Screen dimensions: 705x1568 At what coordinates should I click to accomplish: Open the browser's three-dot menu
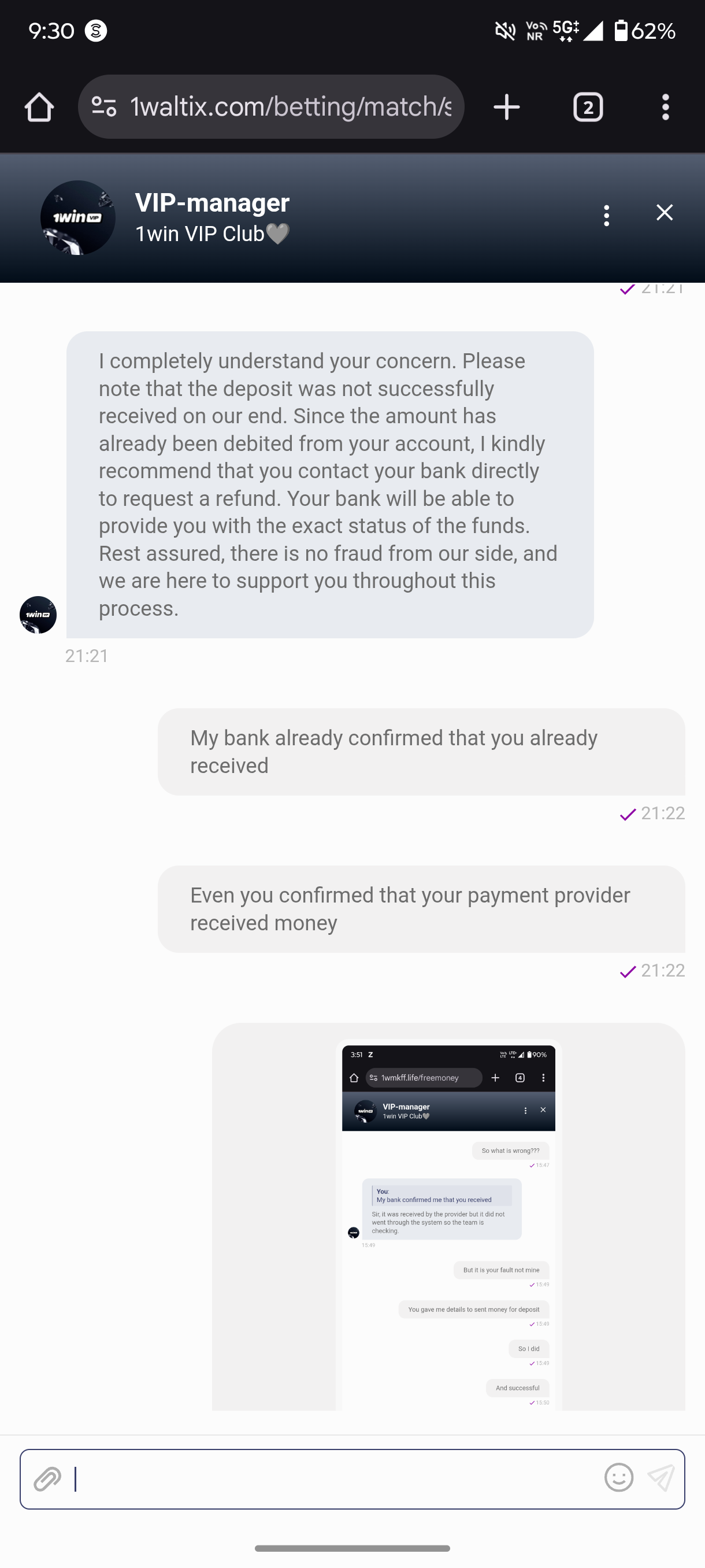(666, 107)
